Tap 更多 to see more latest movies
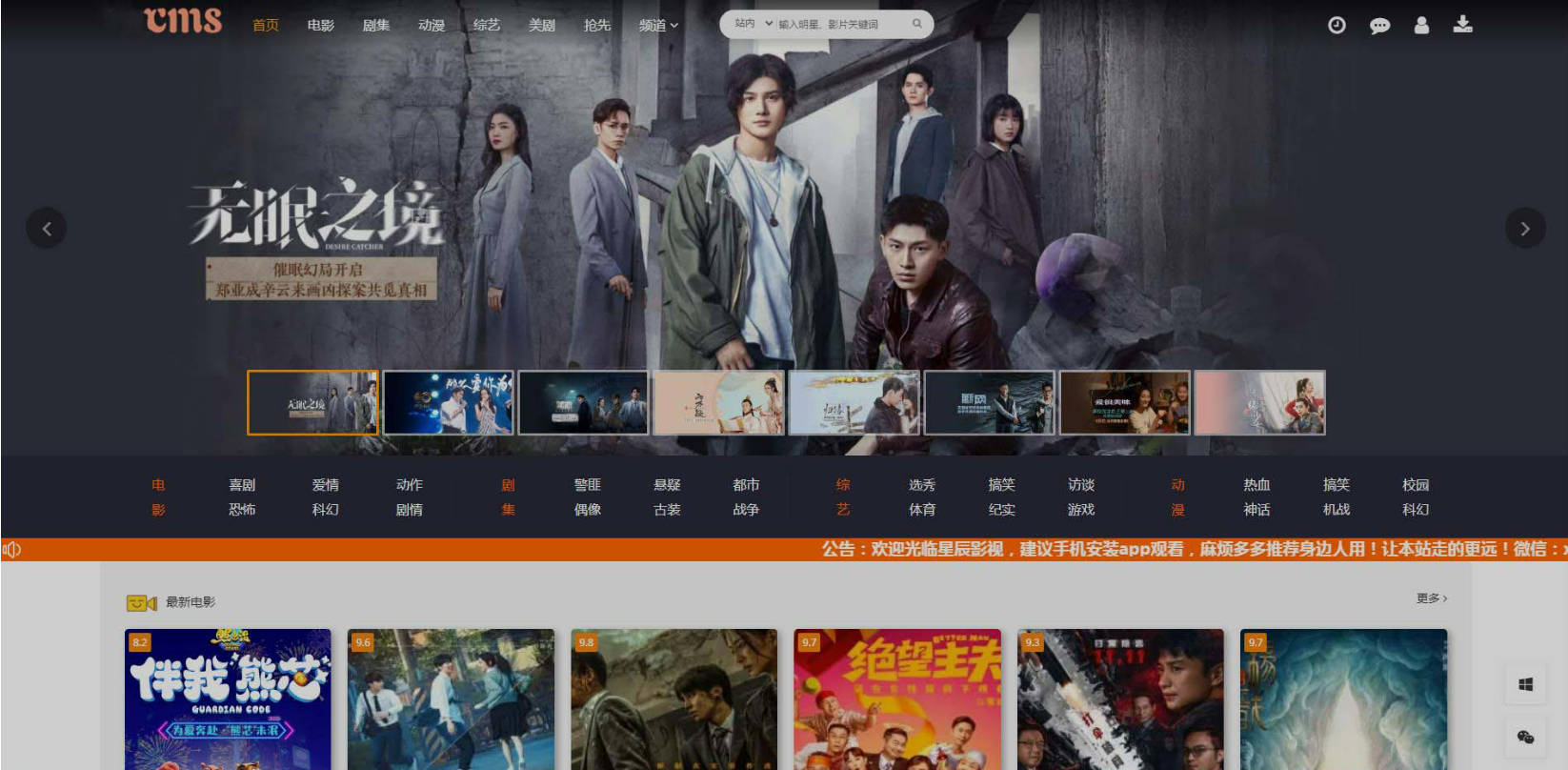Viewport: 1568px width, 770px height. point(1431,598)
